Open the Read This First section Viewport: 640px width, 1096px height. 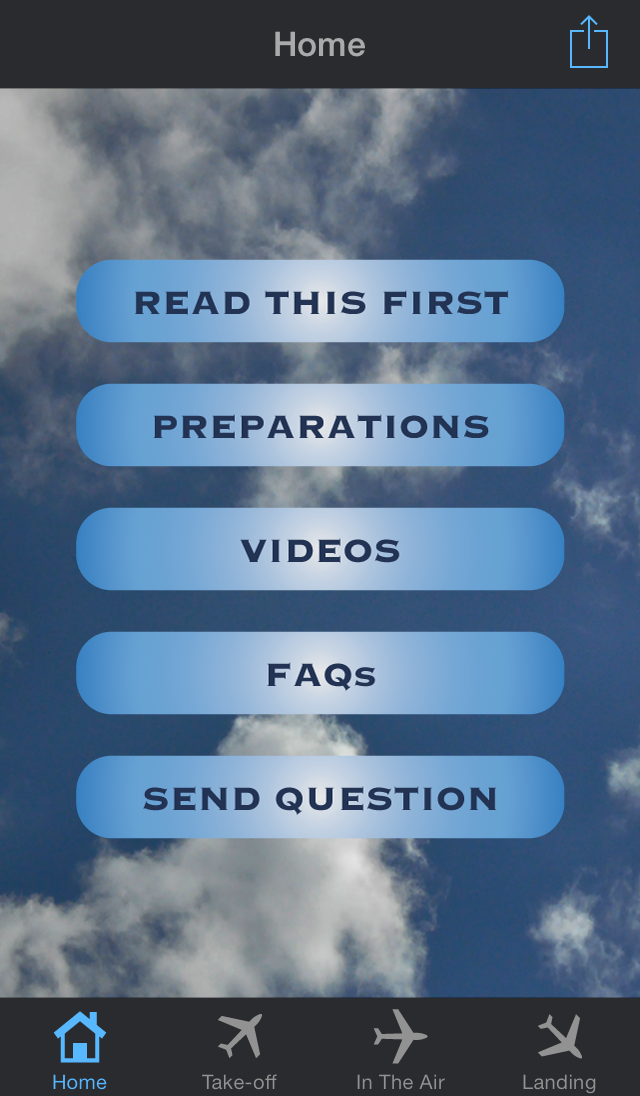pyautogui.click(x=320, y=301)
